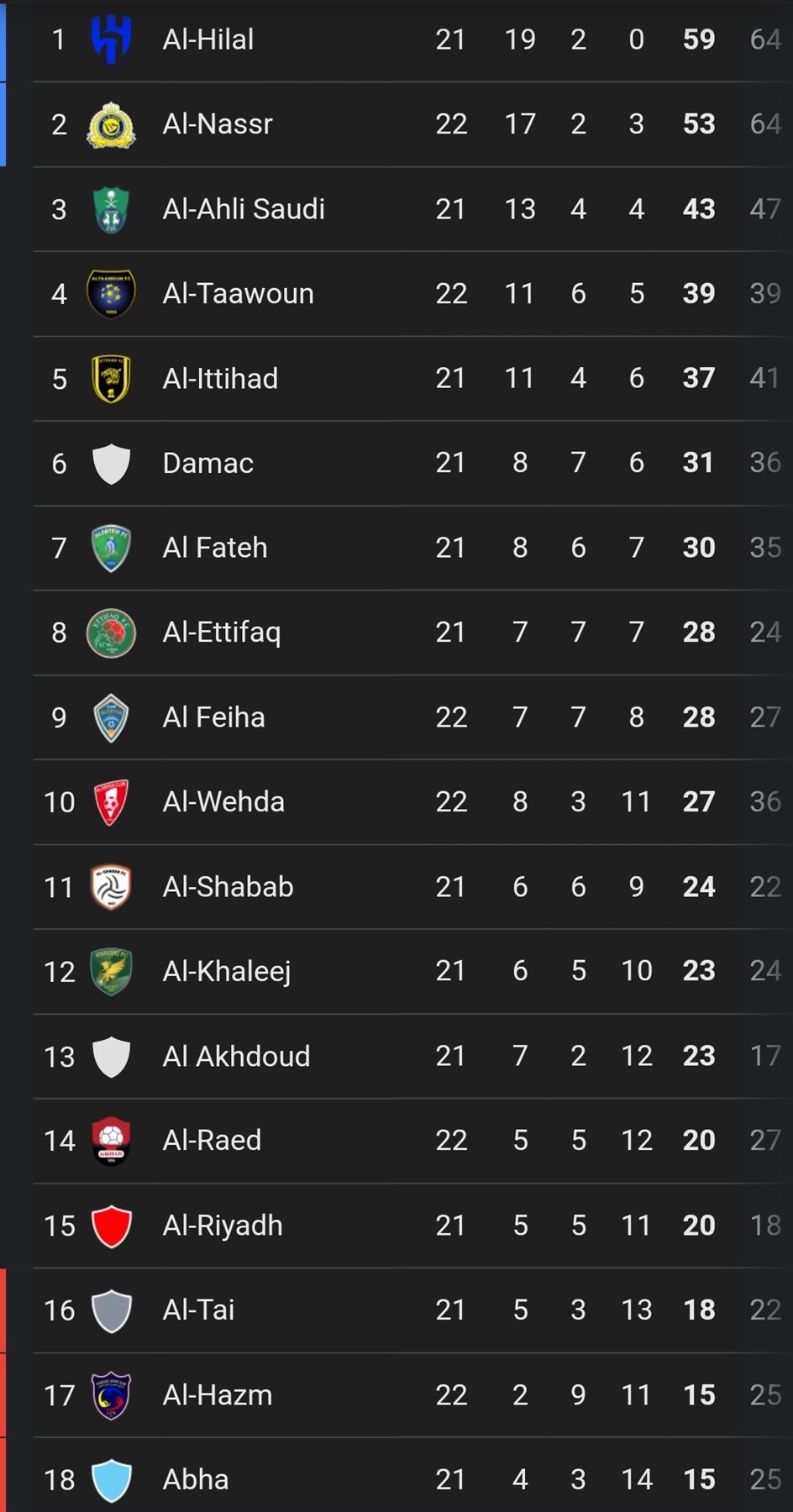Open Al-Raed team details
Screen dimensions: 793x1512
pos(212,1141)
